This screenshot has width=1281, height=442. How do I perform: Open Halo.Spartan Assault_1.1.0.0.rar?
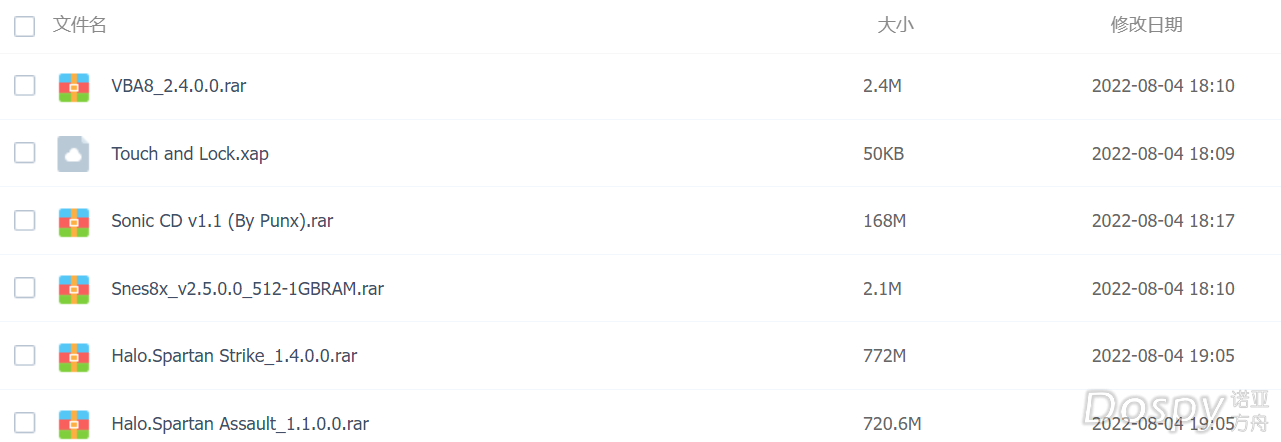tap(239, 423)
